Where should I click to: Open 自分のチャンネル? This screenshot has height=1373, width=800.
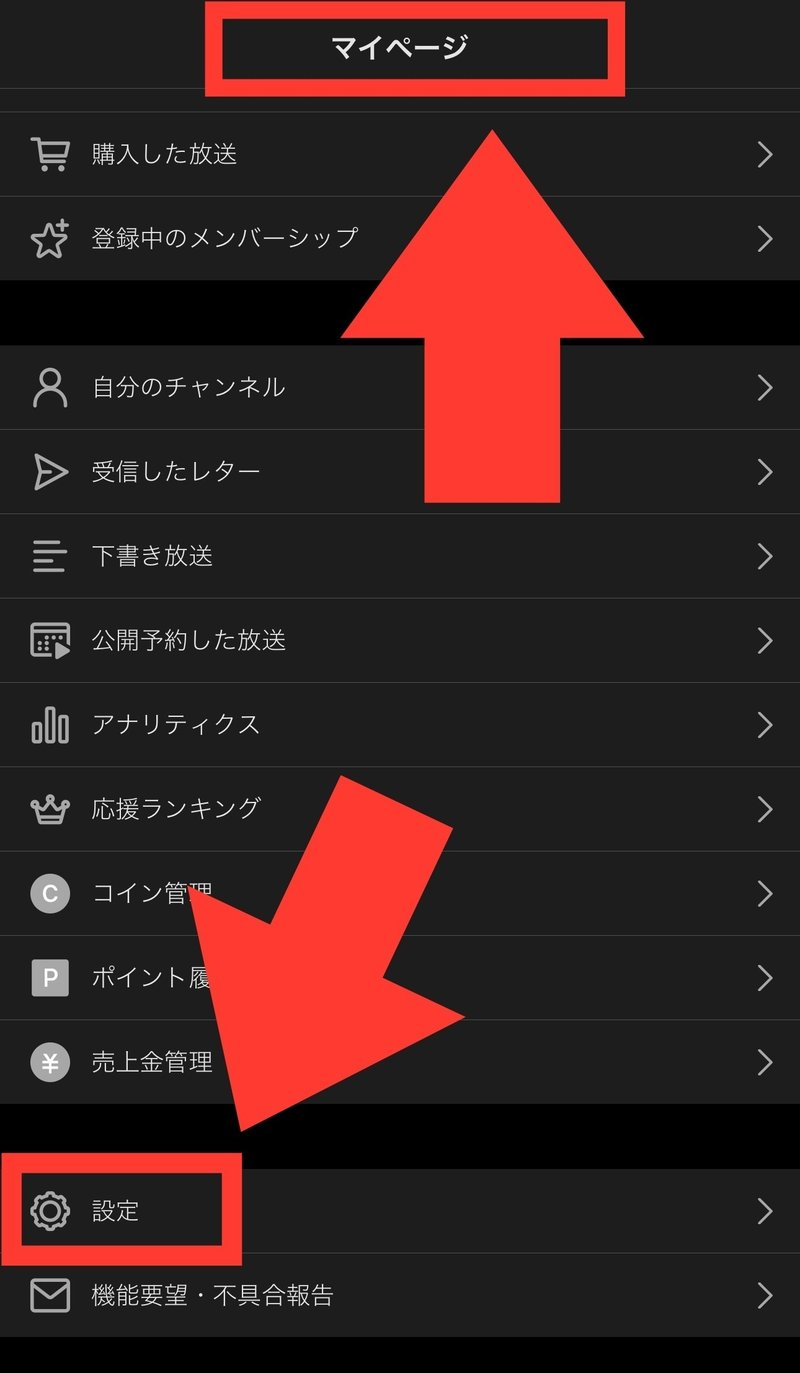pyautogui.click(x=400, y=387)
